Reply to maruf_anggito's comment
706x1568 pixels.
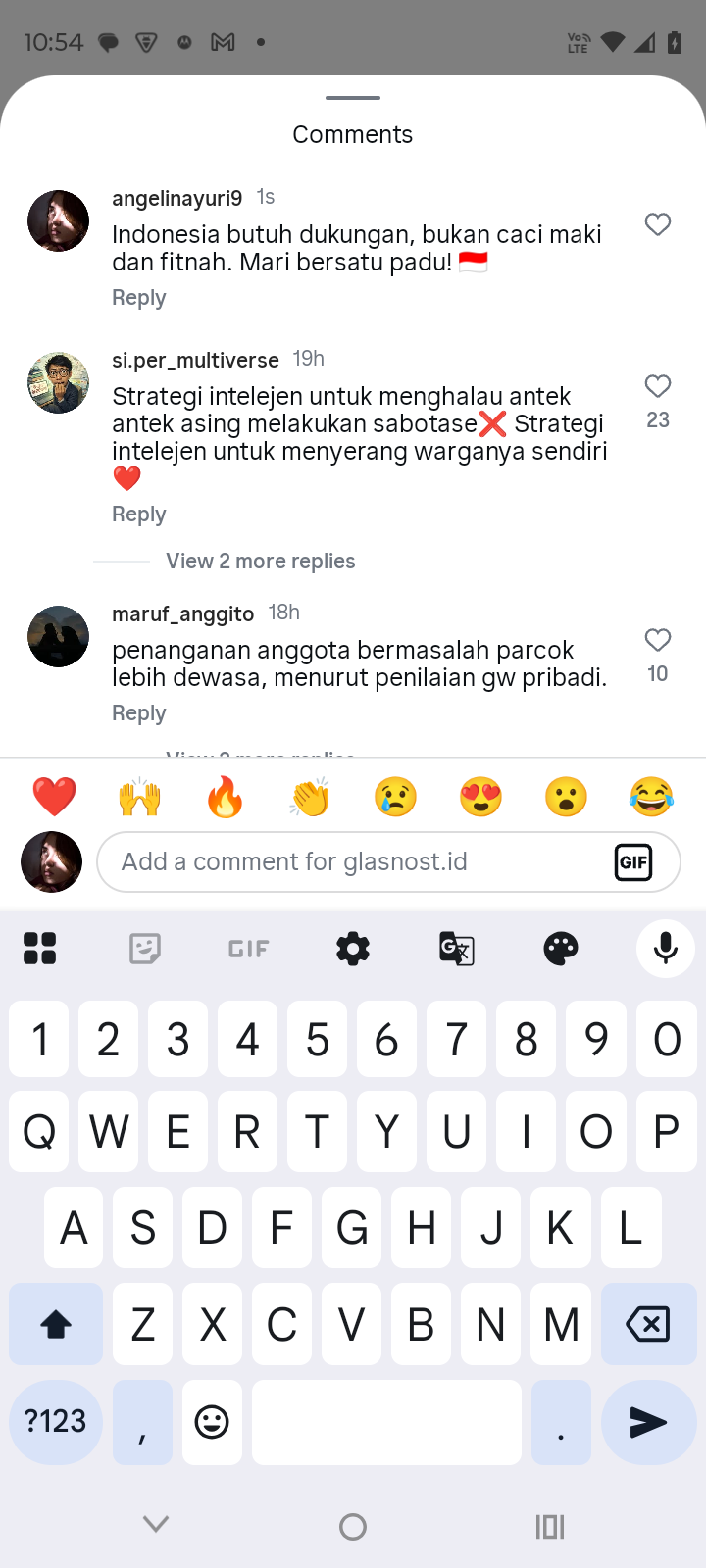tap(138, 713)
